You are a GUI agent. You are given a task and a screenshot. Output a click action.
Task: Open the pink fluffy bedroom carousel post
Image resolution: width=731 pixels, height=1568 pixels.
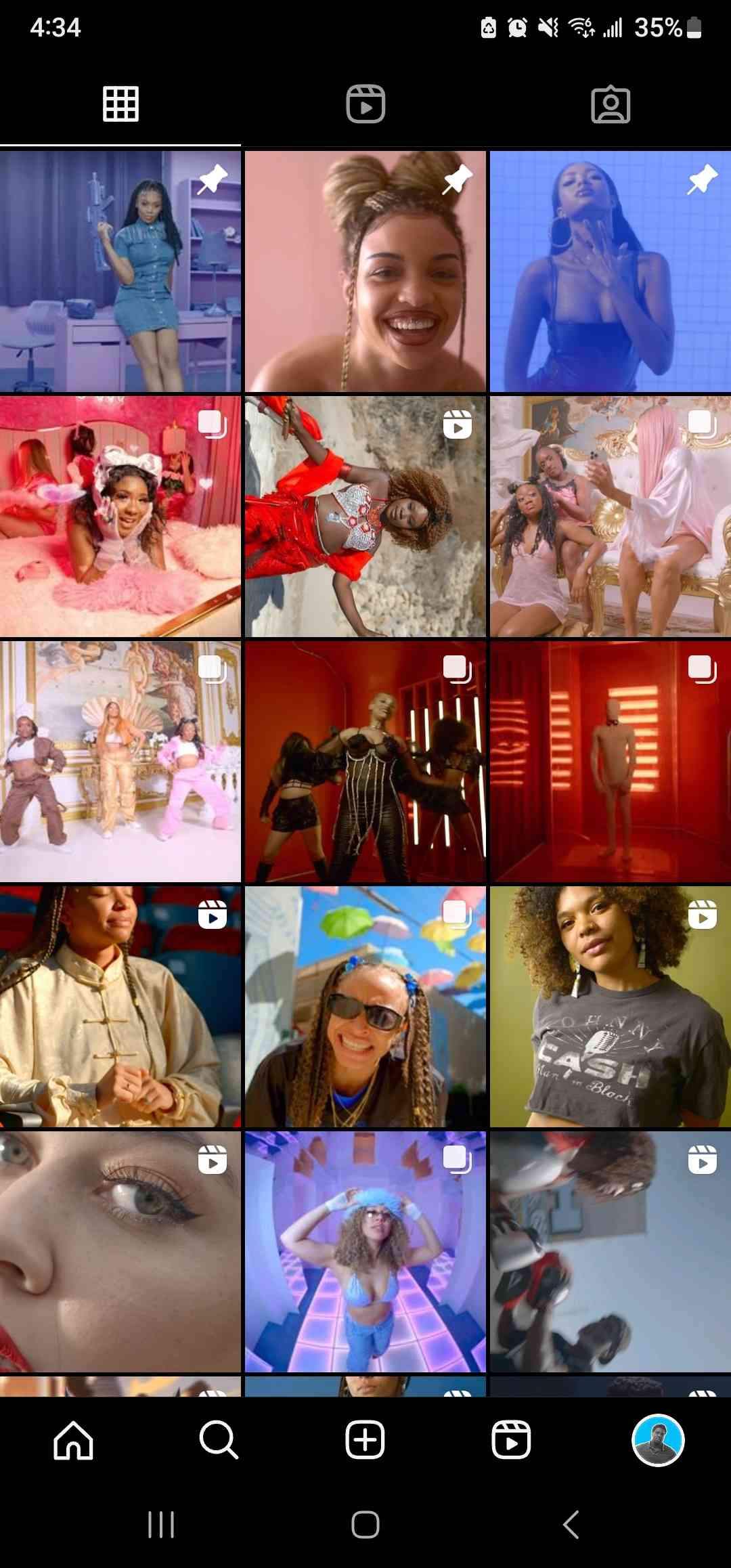click(x=120, y=517)
